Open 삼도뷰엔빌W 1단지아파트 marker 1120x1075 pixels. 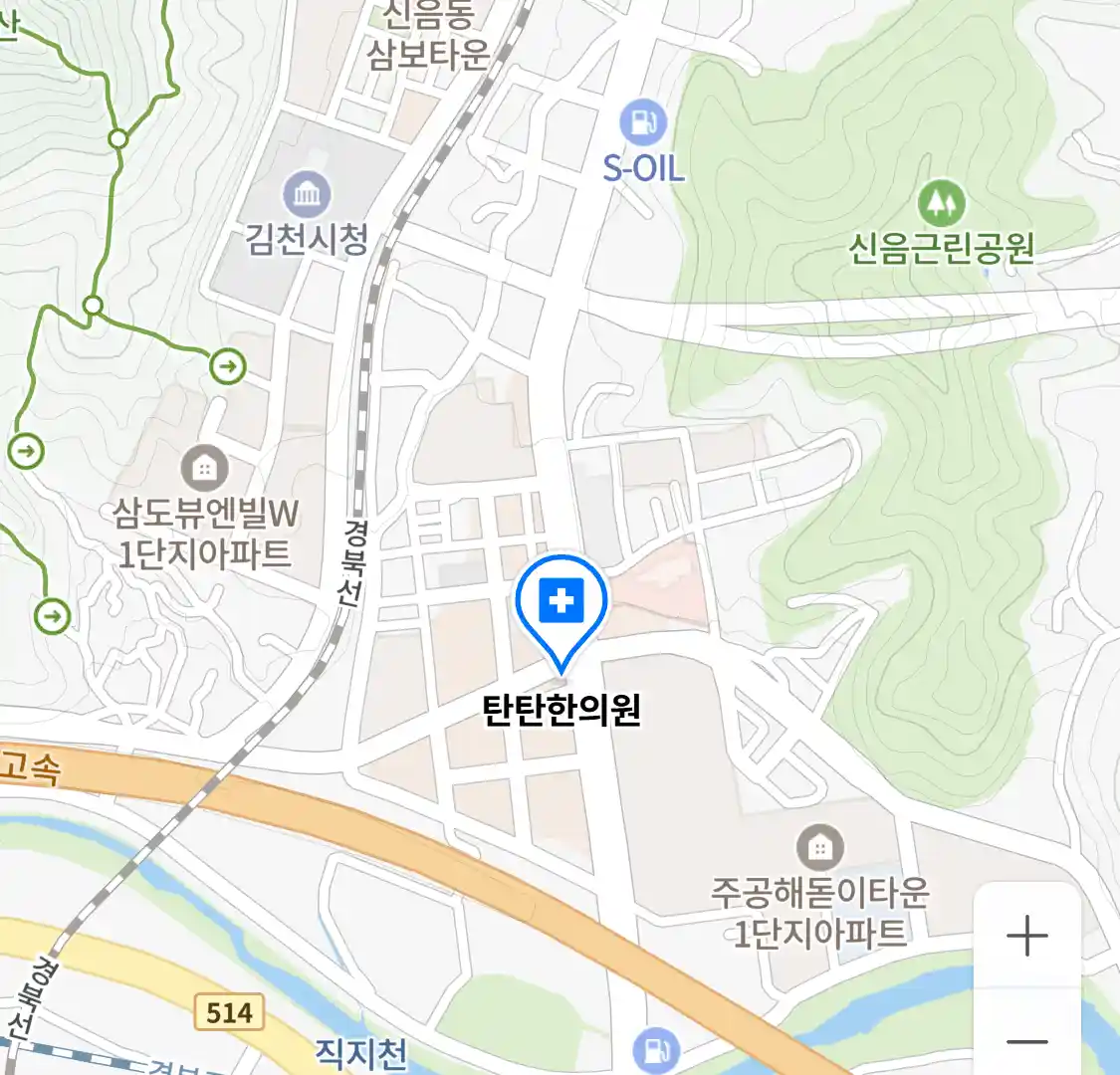point(204,467)
